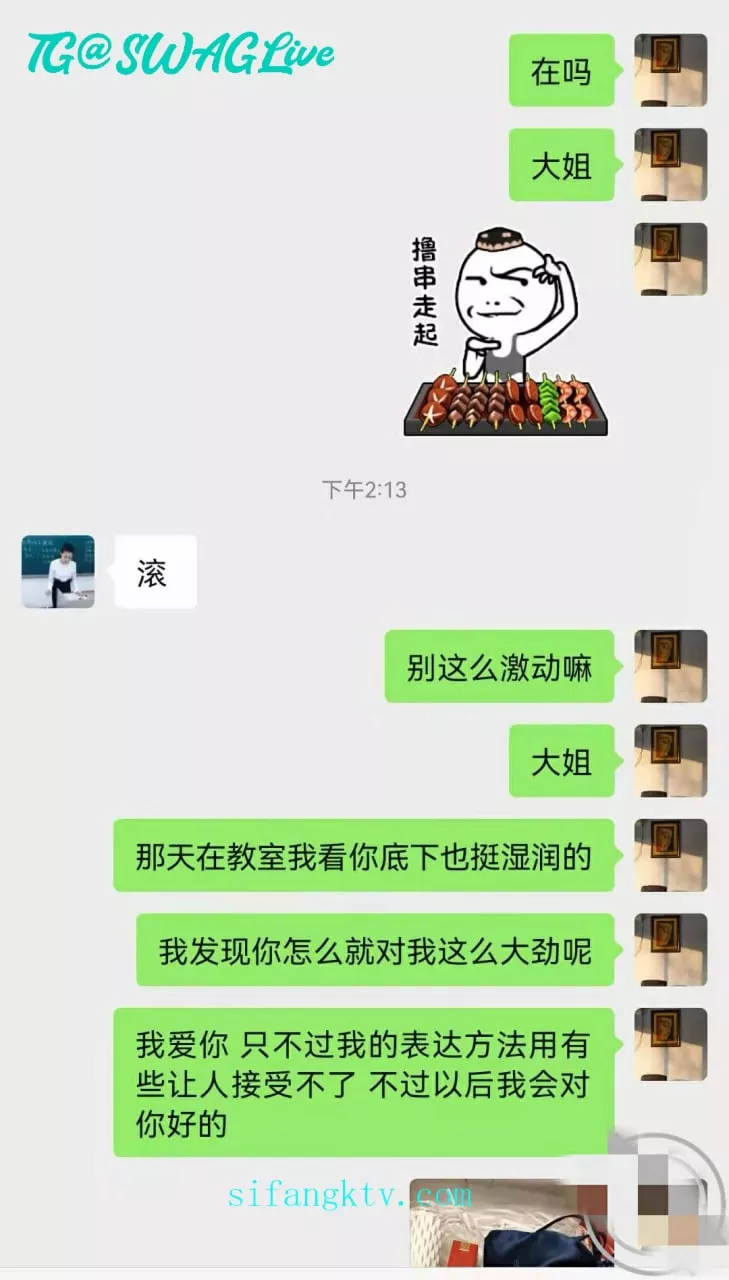Tap the sender avatar next to 别这么激动嘛

click(671, 666)
